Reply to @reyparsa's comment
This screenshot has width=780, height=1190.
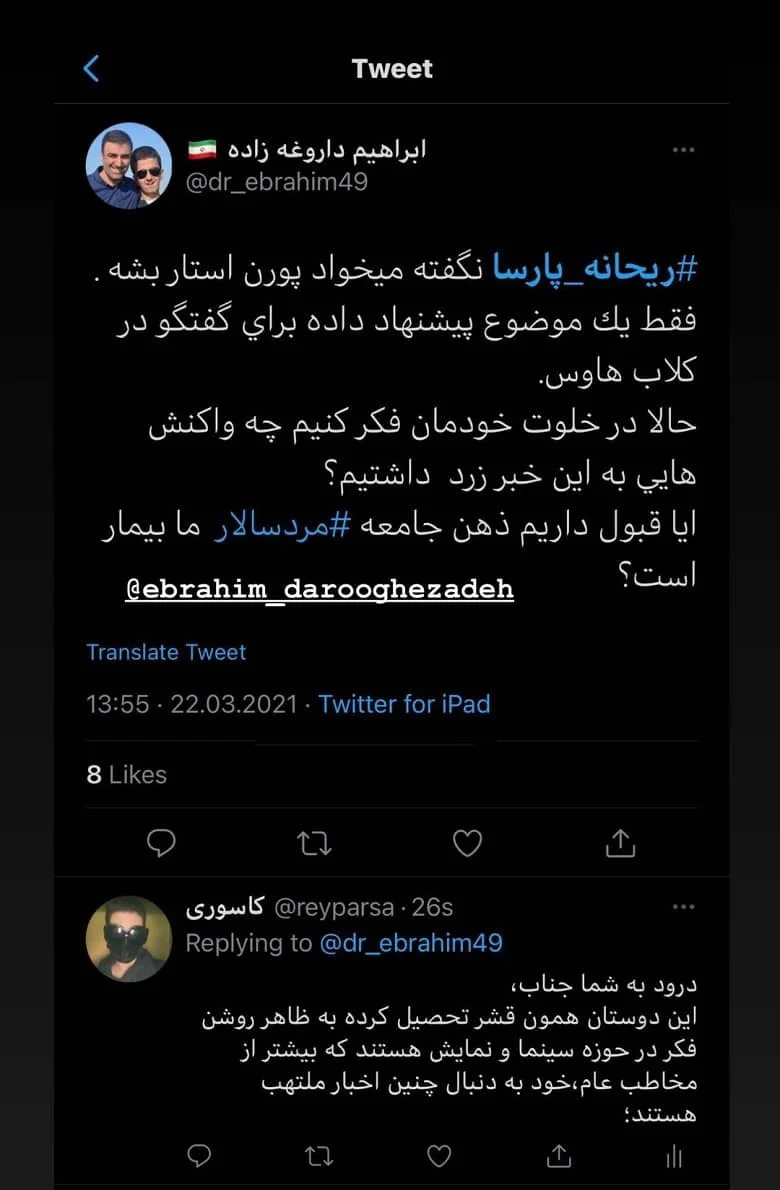click(x=200, y=1156)
